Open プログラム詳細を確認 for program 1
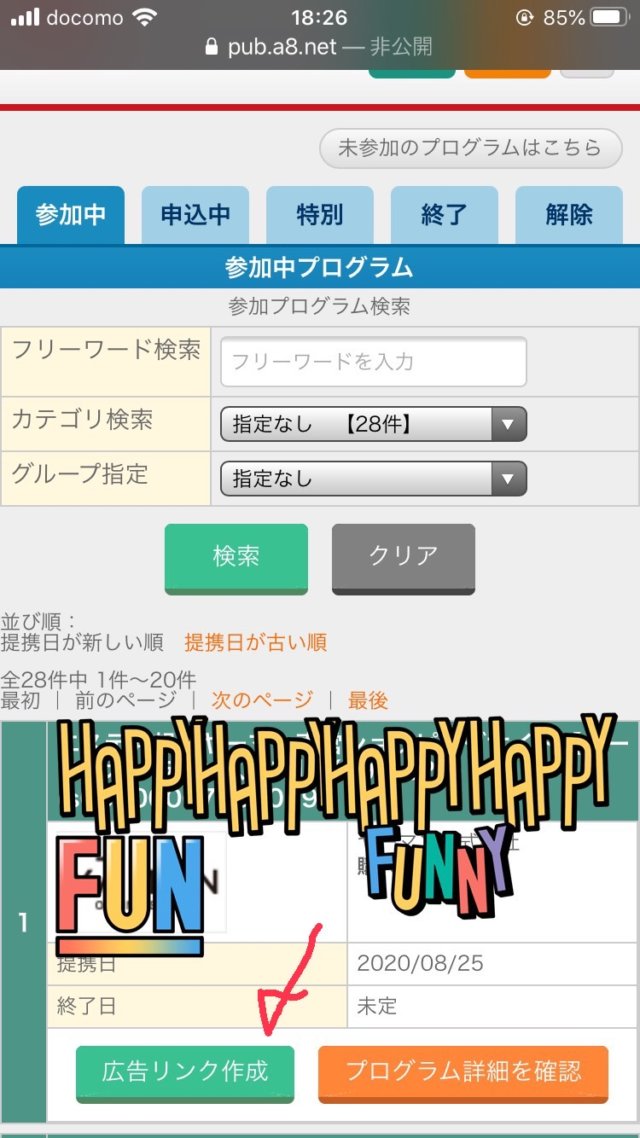Viewport: 640px width, 1138px height. [x=463, y=1073]
